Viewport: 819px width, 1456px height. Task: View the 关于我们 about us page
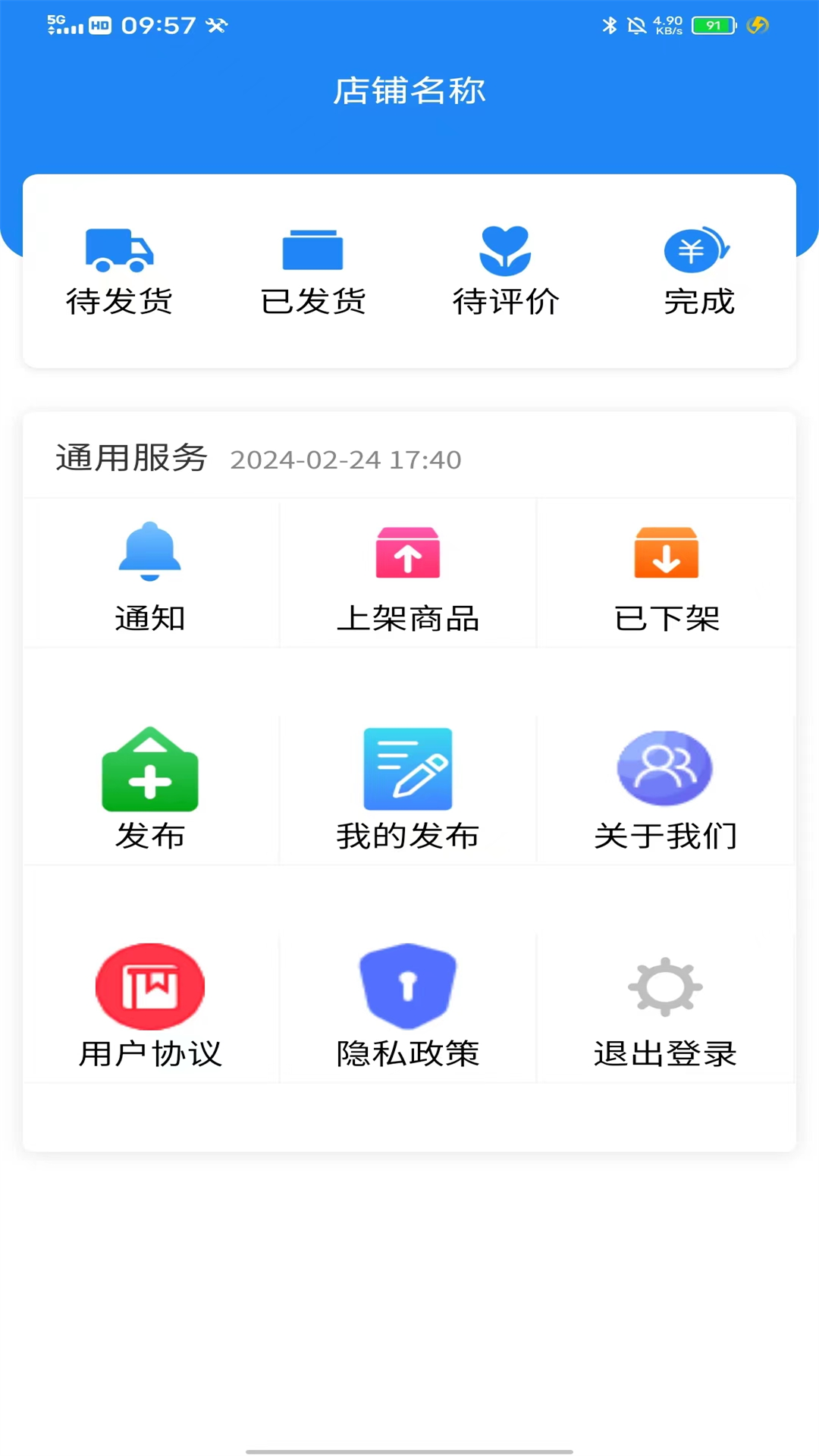coord(665,789)
